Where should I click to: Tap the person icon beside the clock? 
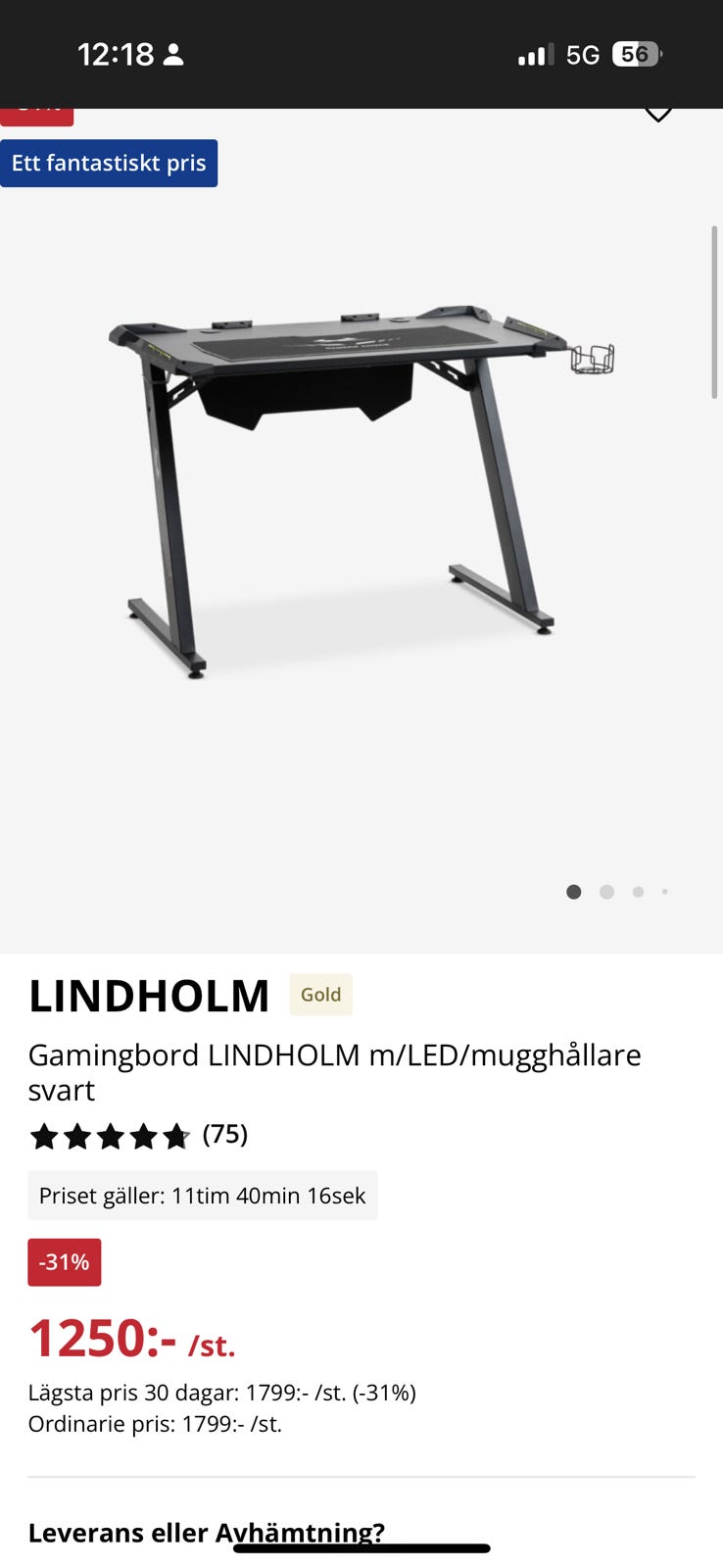pyautogui.click(x=175, y=54)
